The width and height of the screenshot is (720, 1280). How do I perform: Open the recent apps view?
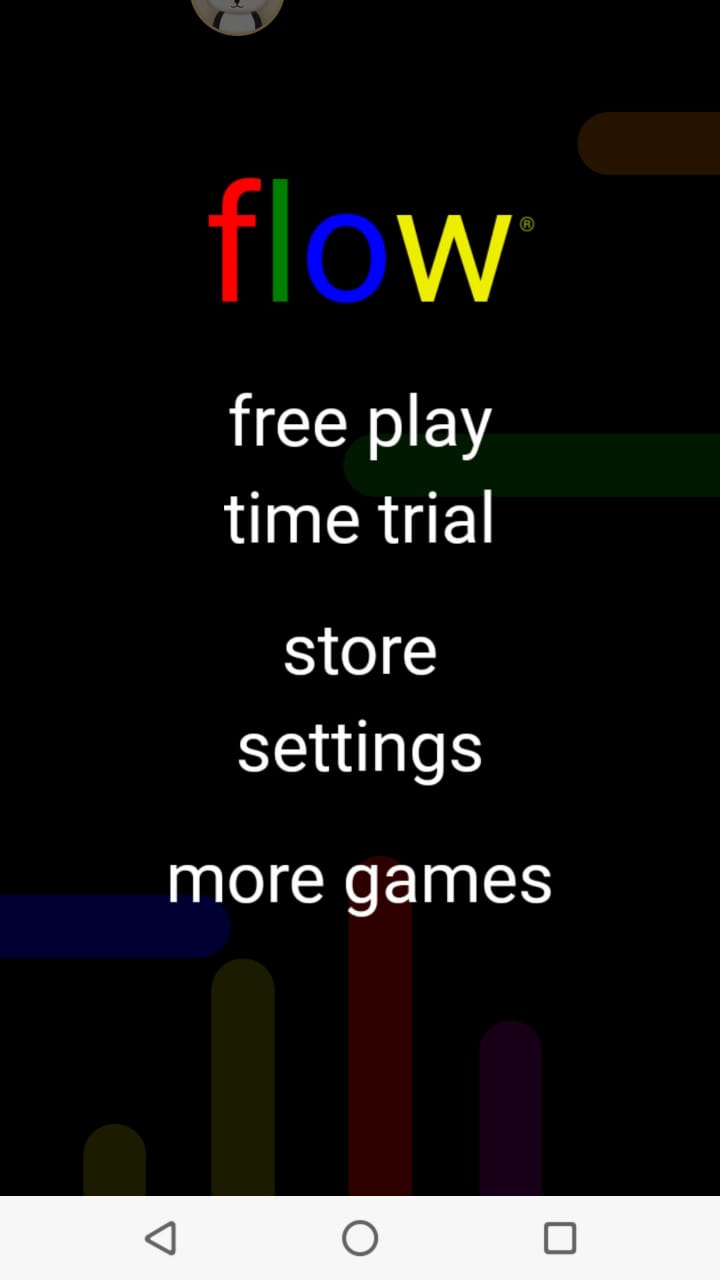(560, 1238)
